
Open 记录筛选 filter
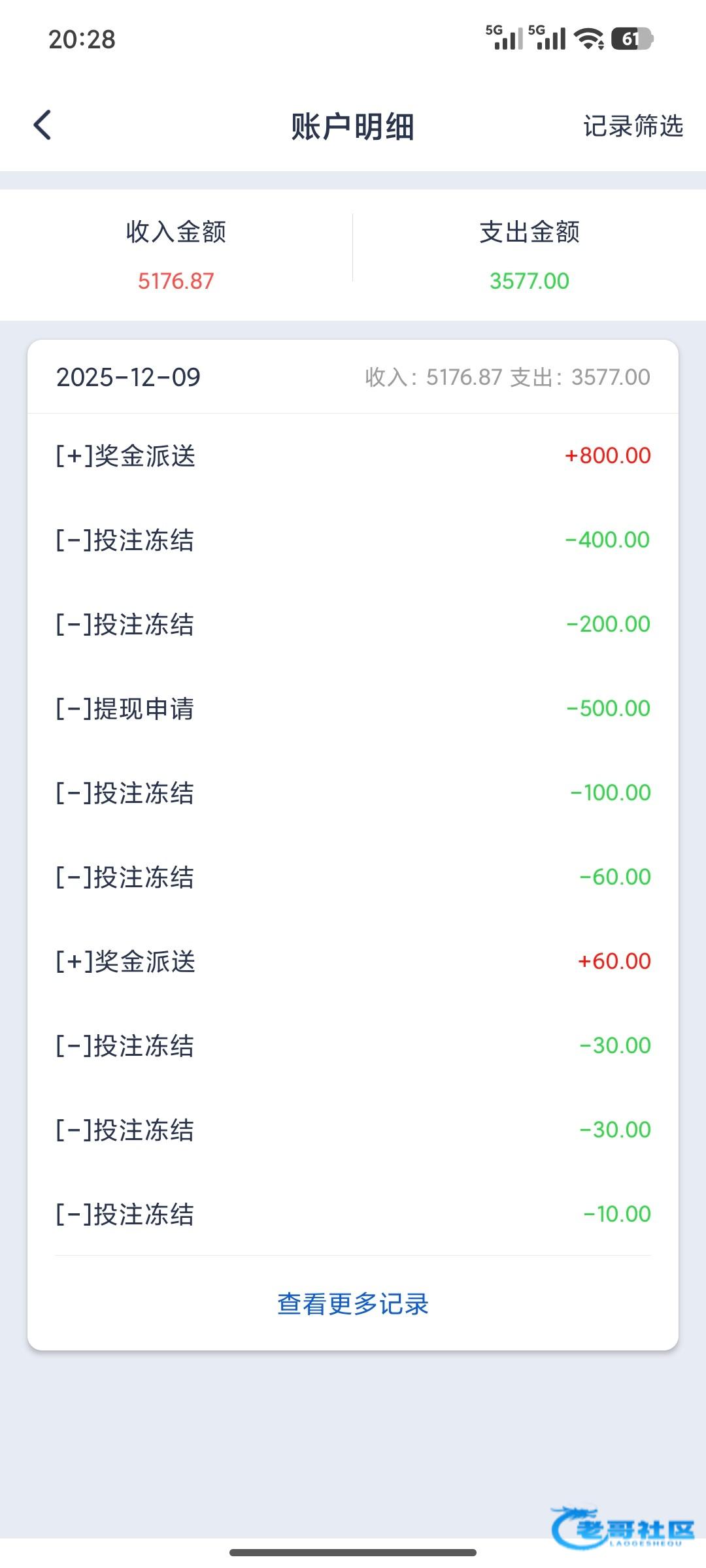(x=632, y=125)
